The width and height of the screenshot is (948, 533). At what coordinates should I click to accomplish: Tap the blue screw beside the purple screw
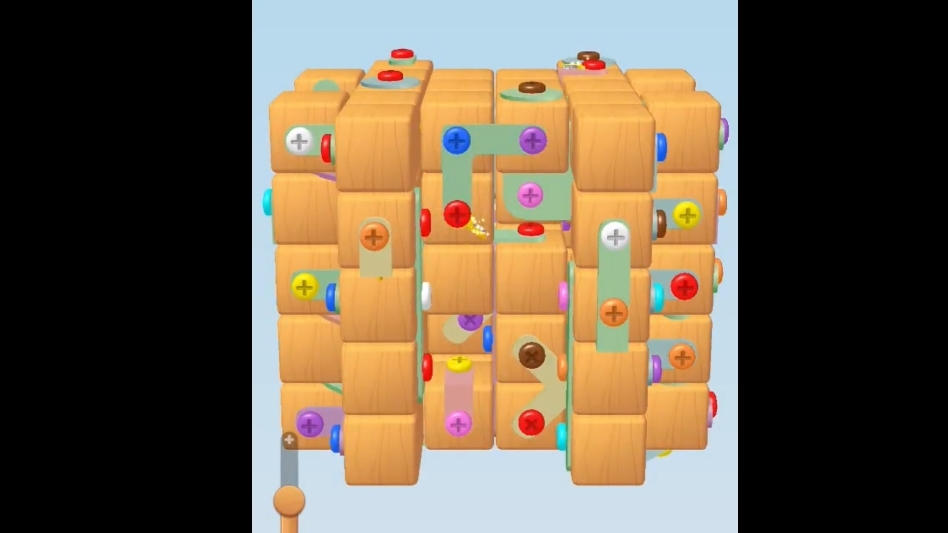(457, 140)
